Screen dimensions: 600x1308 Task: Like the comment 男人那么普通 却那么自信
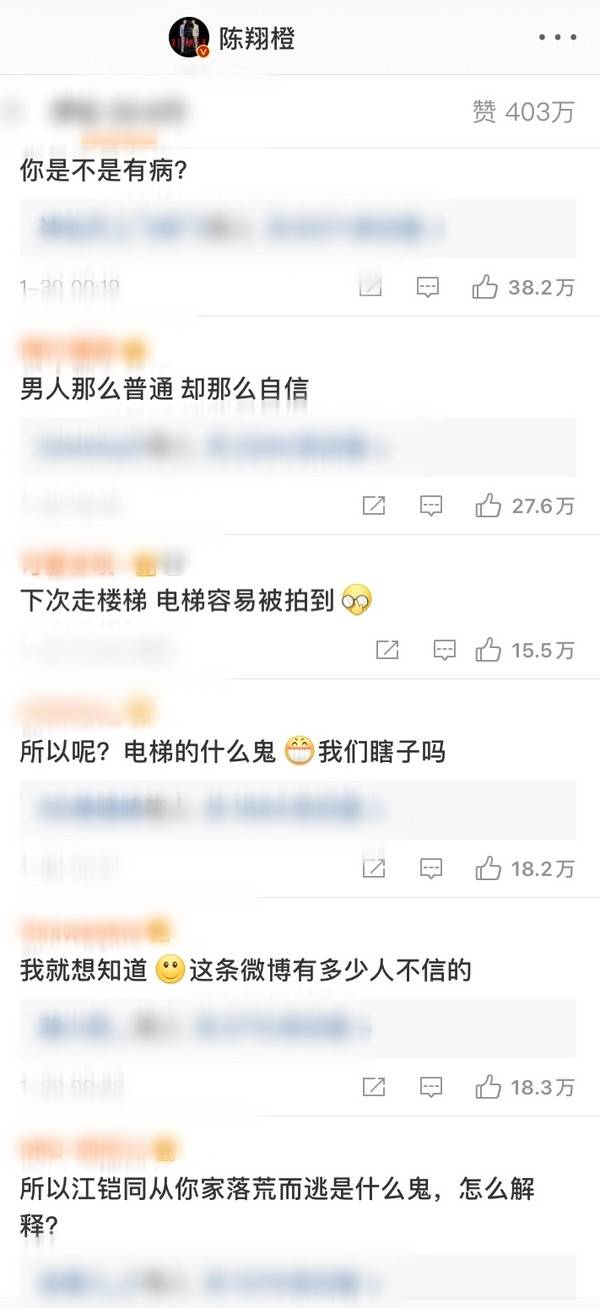(x=489, y=506)
